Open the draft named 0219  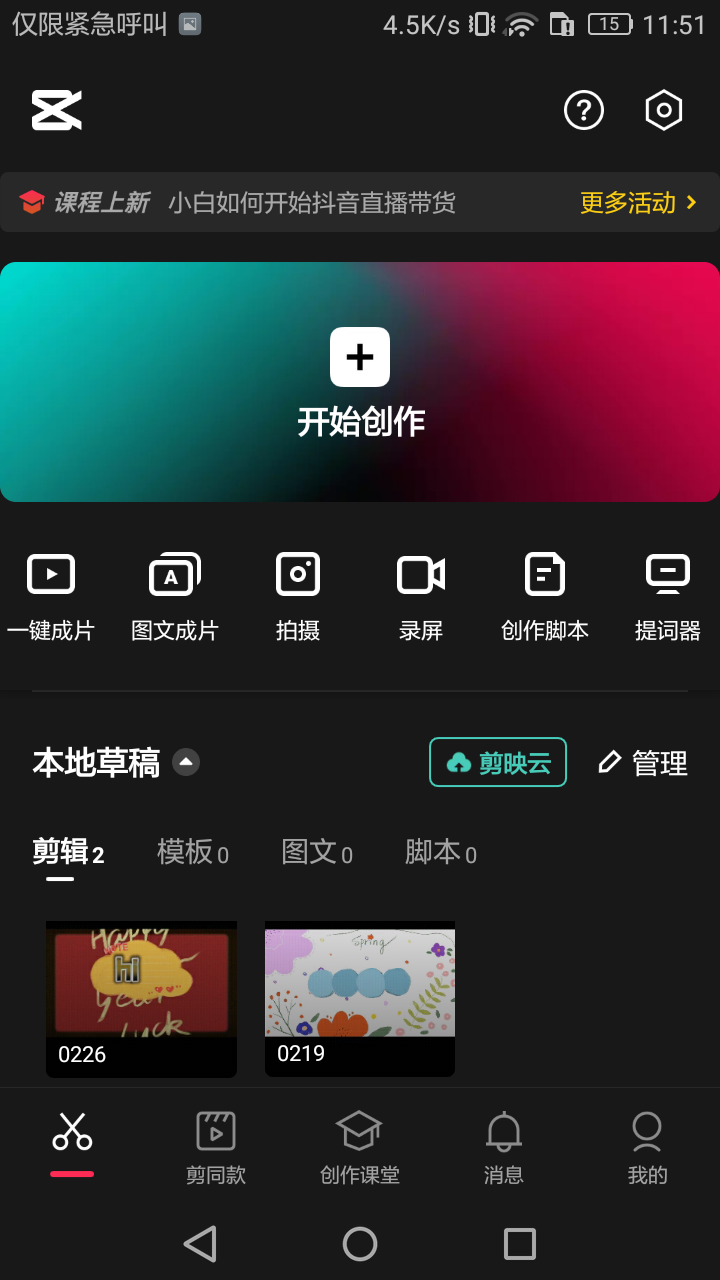tap(360, 998)
